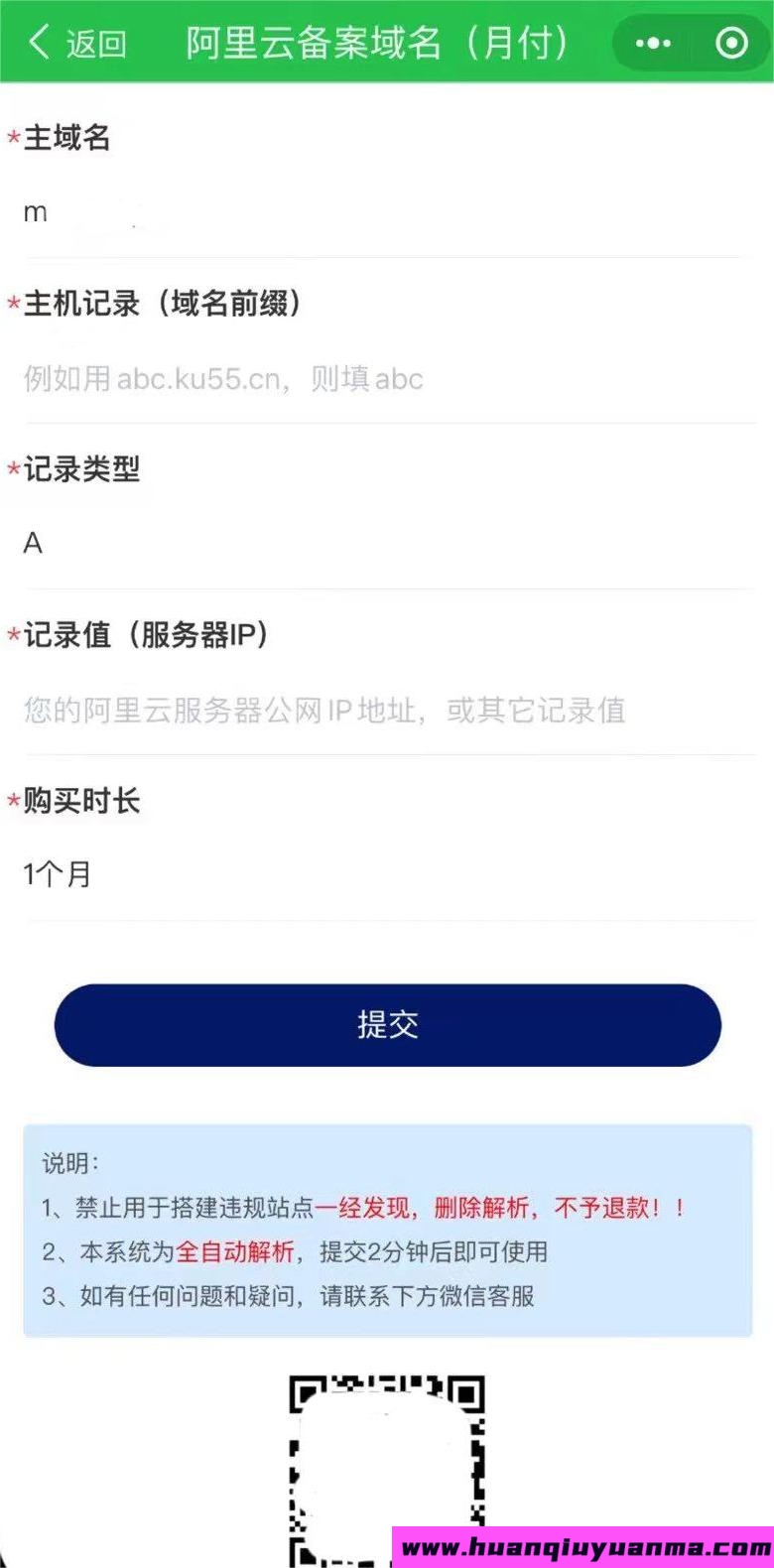Open the mini program more menu
Screen dimensions: 774x1568
[652, 43]
